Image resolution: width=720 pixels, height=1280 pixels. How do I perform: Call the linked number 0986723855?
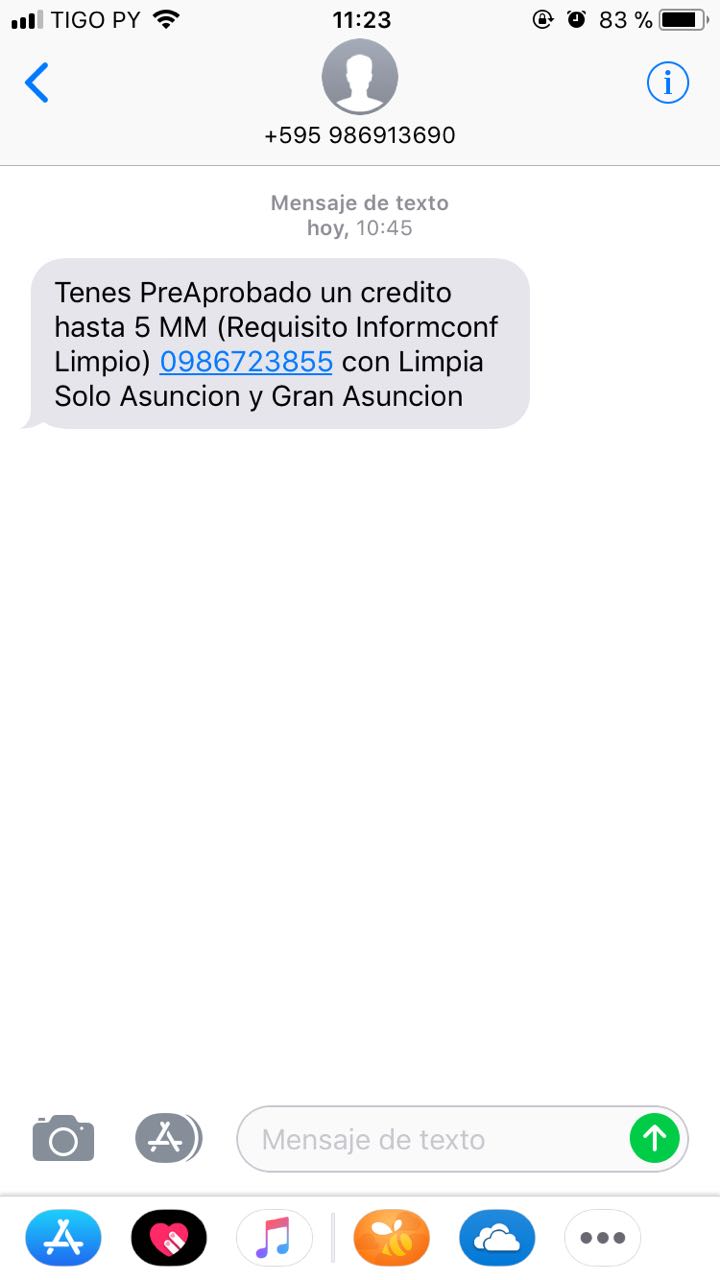[246, 360]
